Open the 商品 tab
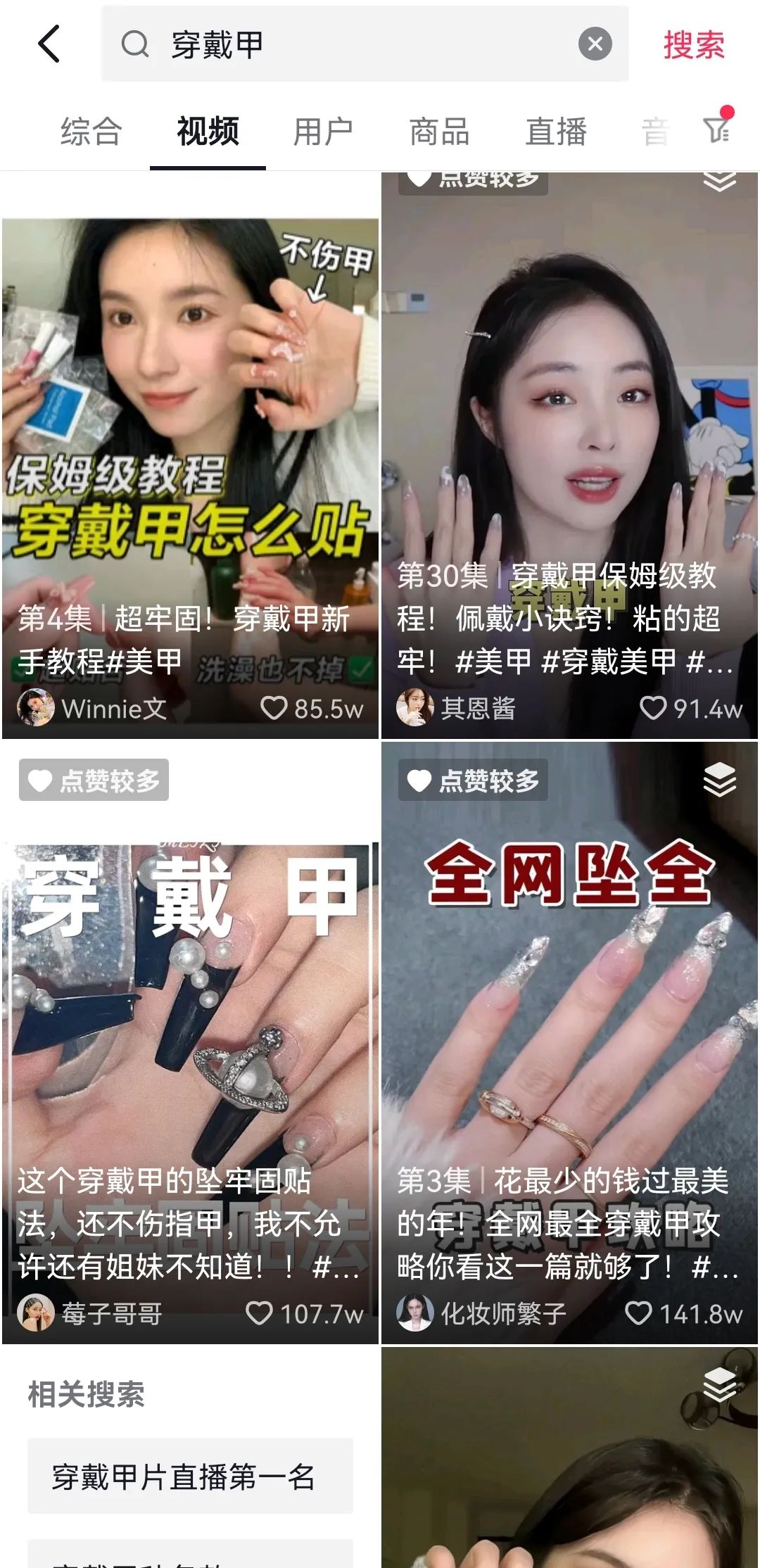Image resolution: width=760 pixels, height=1568 pixels. coord(439,132)
